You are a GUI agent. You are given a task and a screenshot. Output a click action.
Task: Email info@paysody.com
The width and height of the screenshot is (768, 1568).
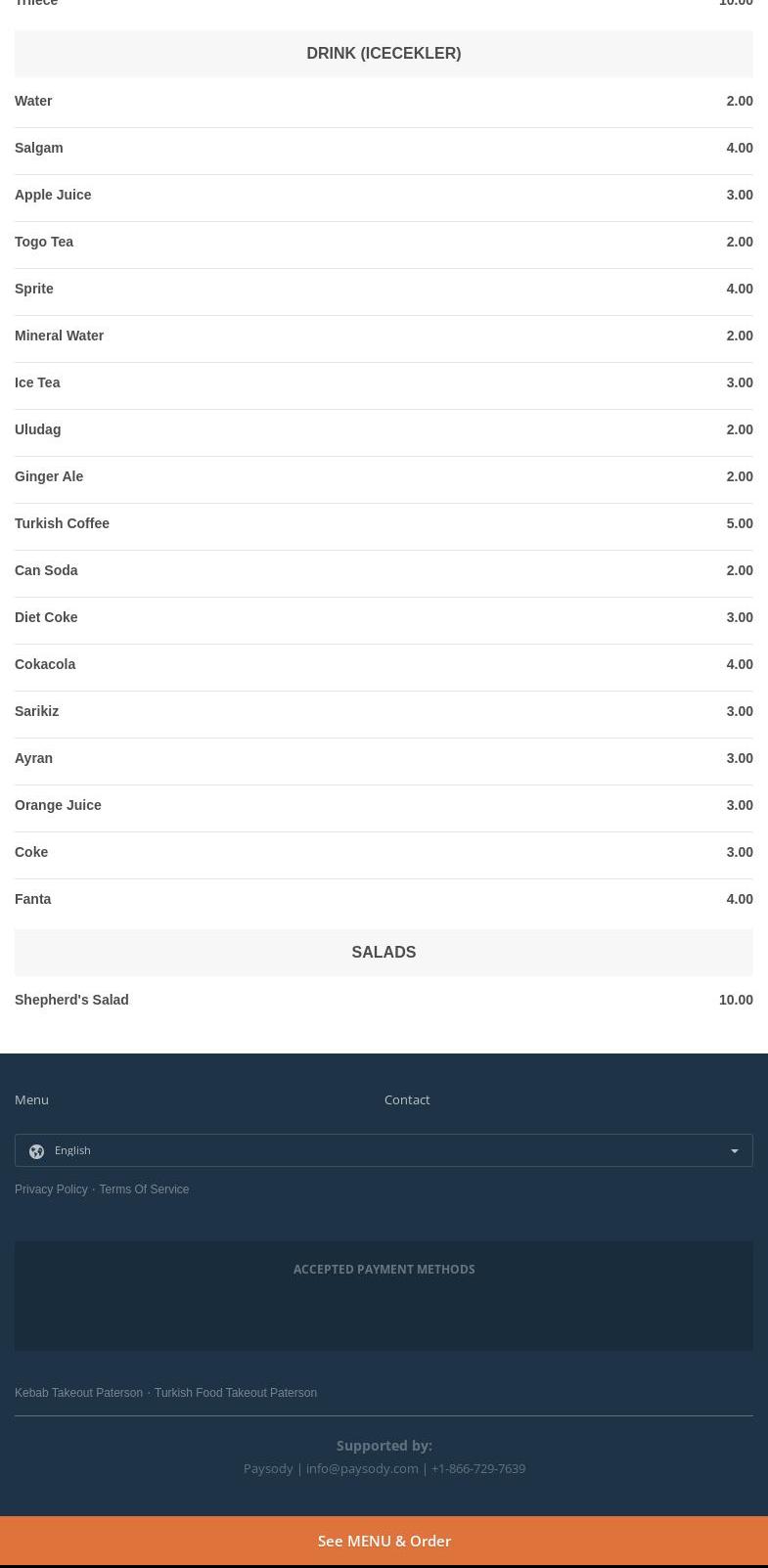(x=362, y=1468)
